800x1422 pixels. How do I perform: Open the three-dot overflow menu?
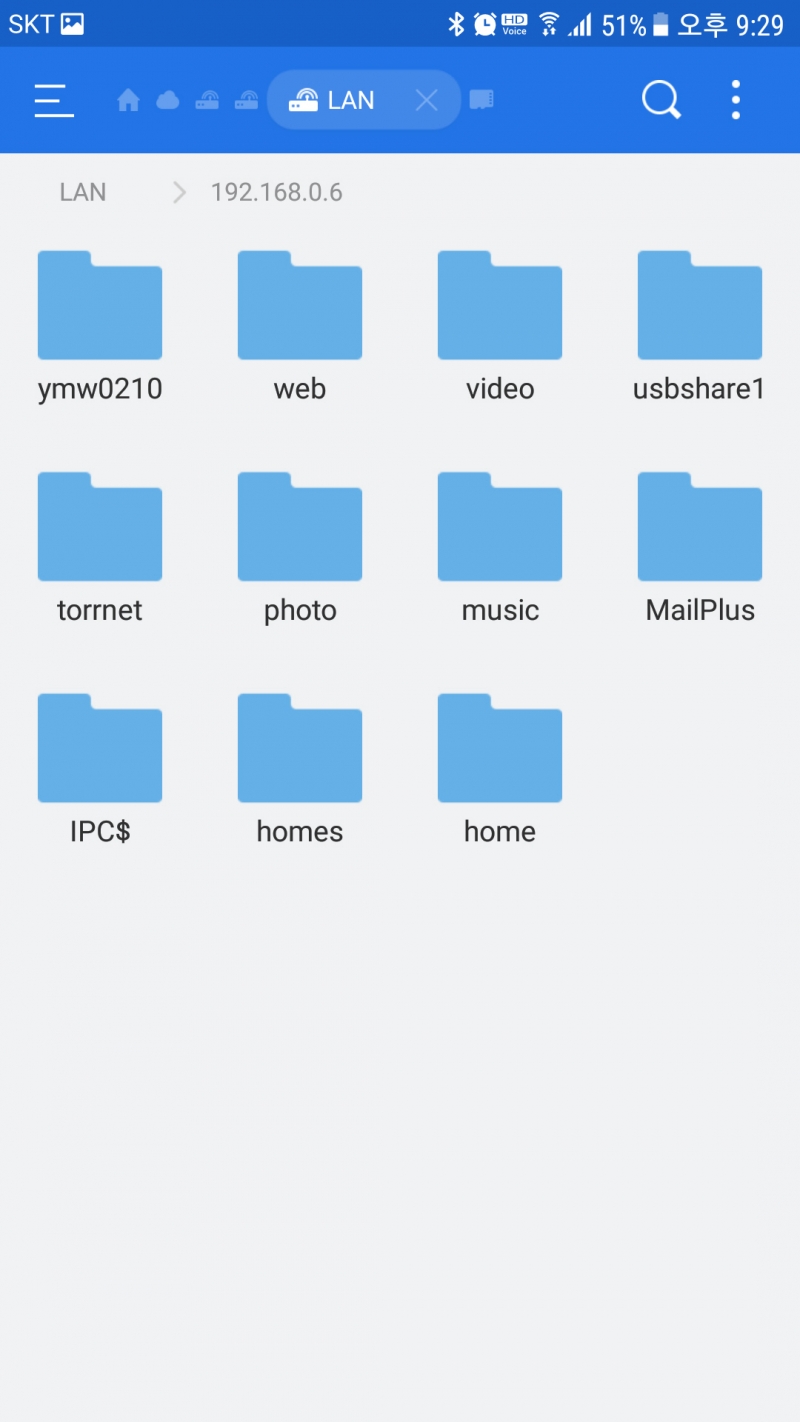(736, 100)
